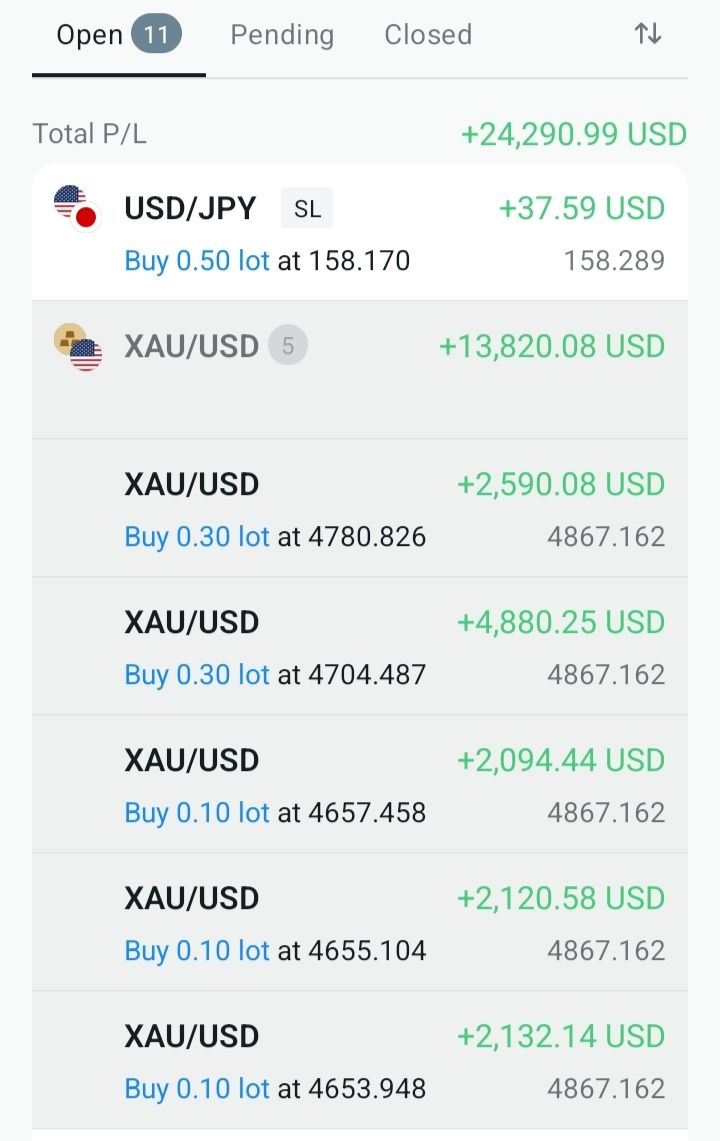Viewport: 720px width, 1141px height.
Task: Select the Open positions tab
Action: [x=118, y=35]
